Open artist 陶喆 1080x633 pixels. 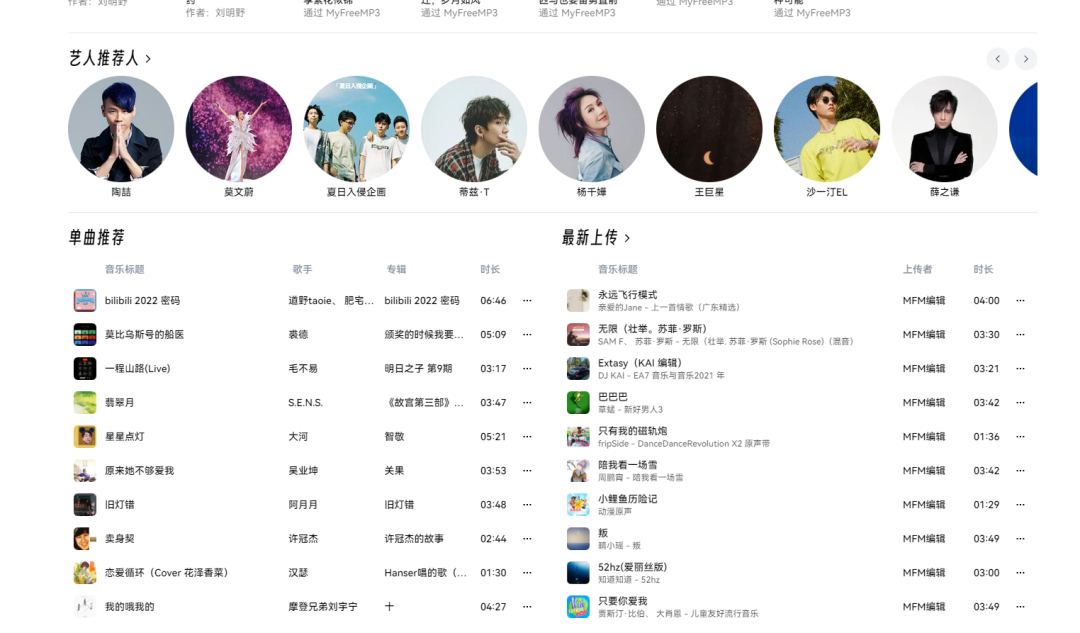[121, 129]
